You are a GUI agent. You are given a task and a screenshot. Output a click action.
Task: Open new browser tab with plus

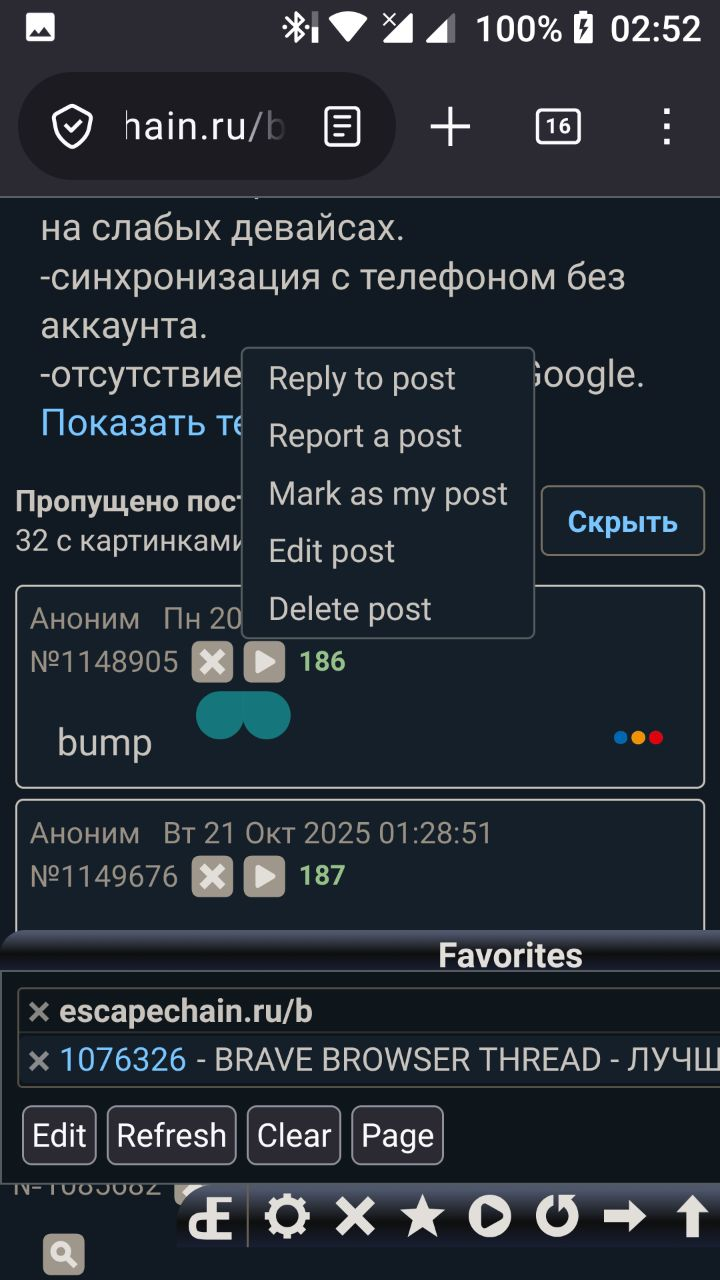(450, 127)
